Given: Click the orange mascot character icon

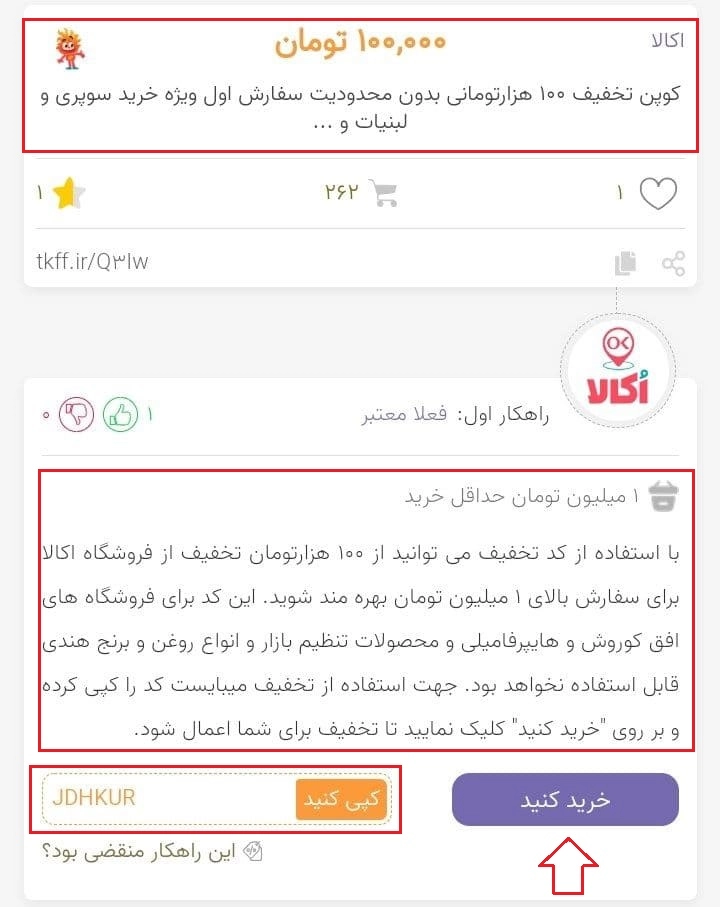Looking at the screenshot, I should (72, 47).
